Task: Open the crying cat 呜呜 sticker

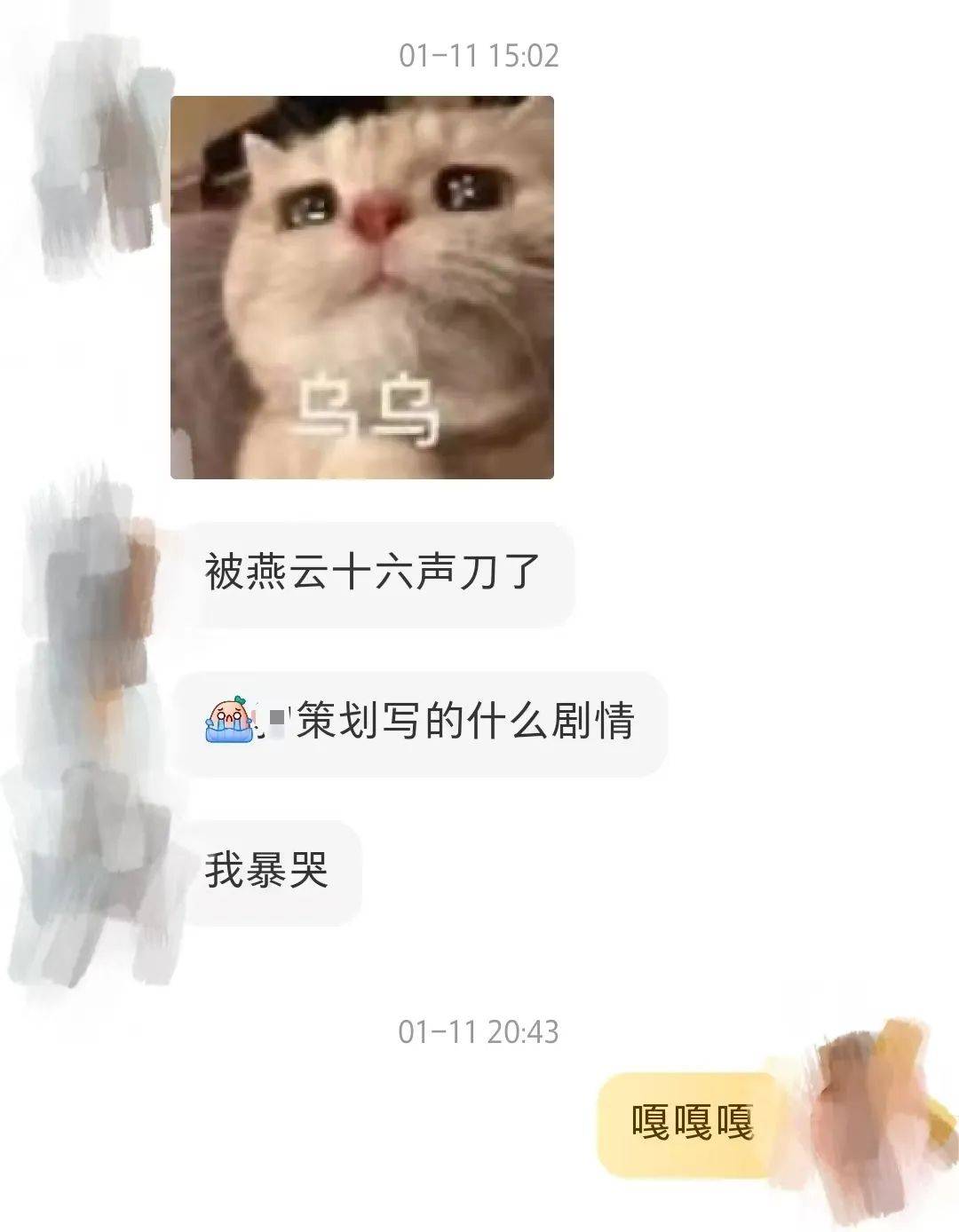Action: click(361, 288)
